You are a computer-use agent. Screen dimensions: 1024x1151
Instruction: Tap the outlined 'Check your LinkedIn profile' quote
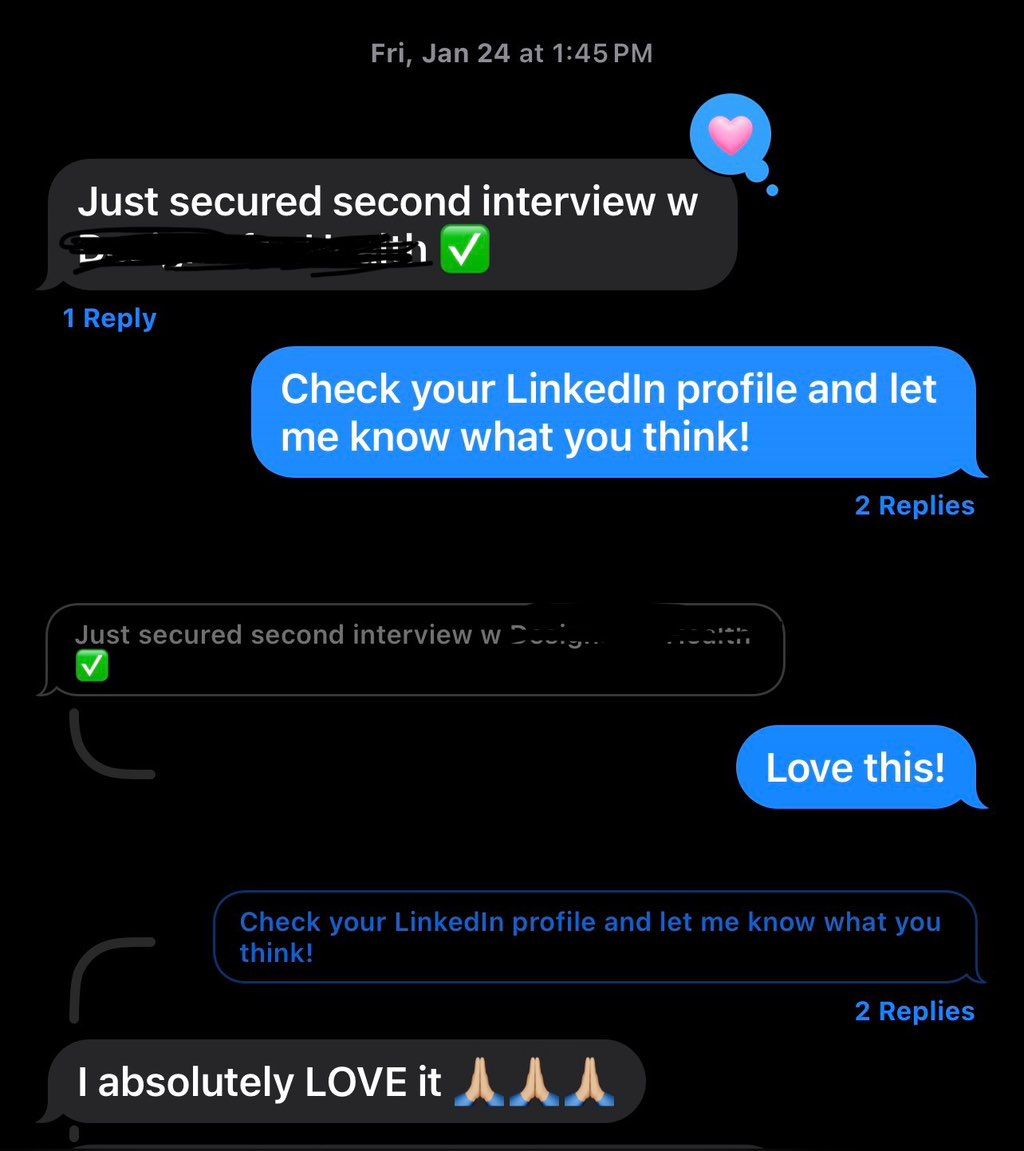[x=594, y=937]
